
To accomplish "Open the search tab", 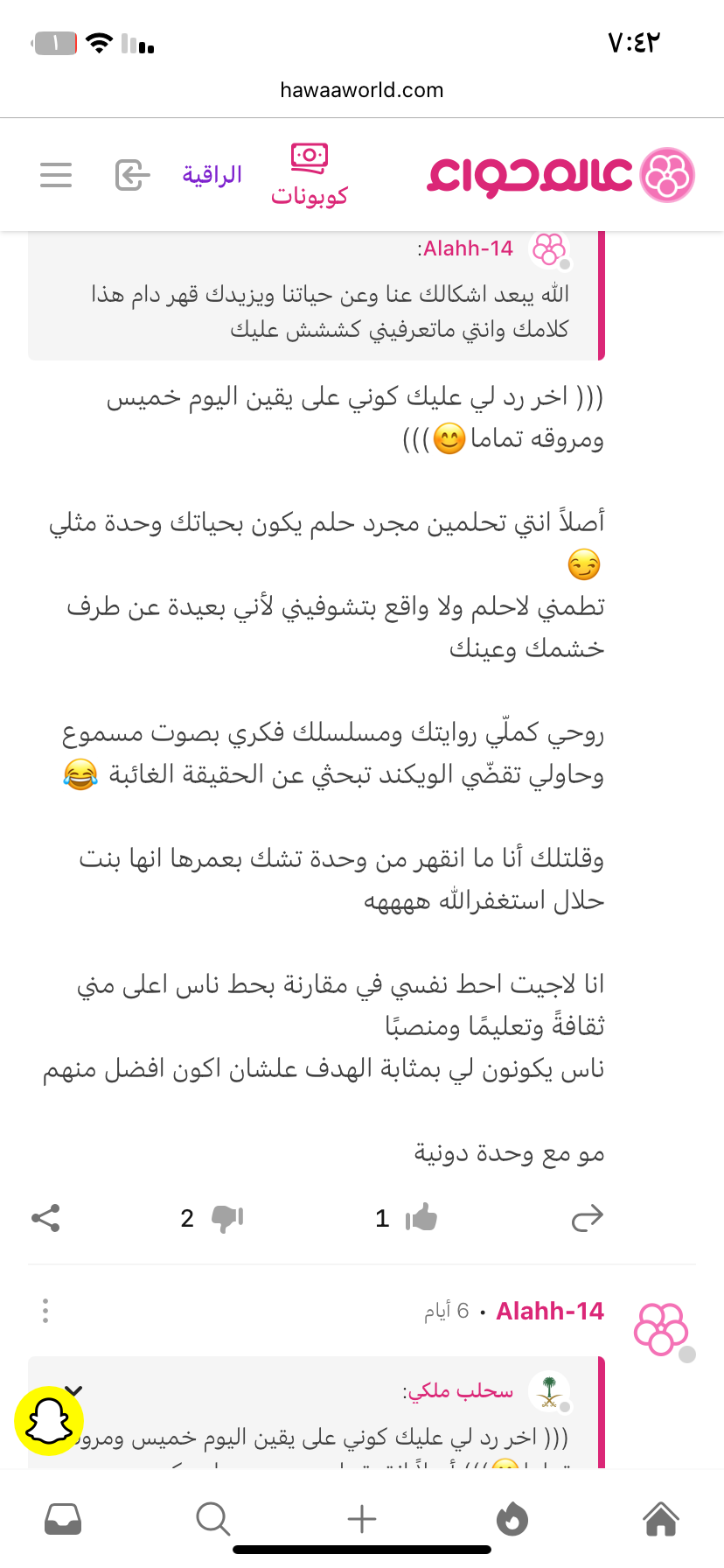I will [x=212, y=1520].
